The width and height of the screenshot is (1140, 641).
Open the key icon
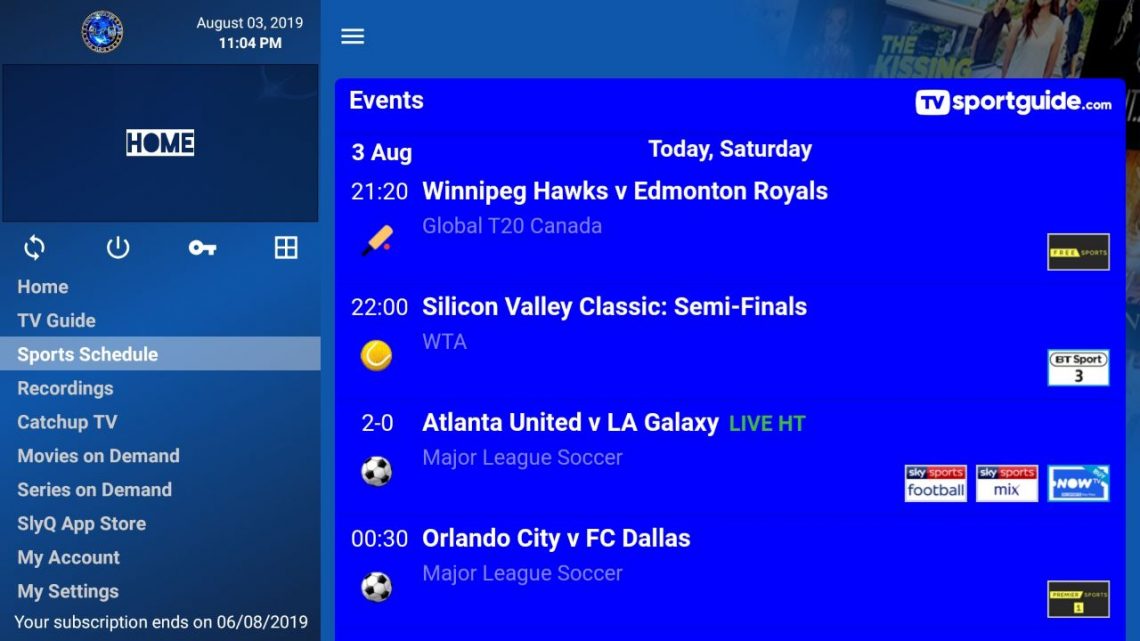click(x=202, y=247)
